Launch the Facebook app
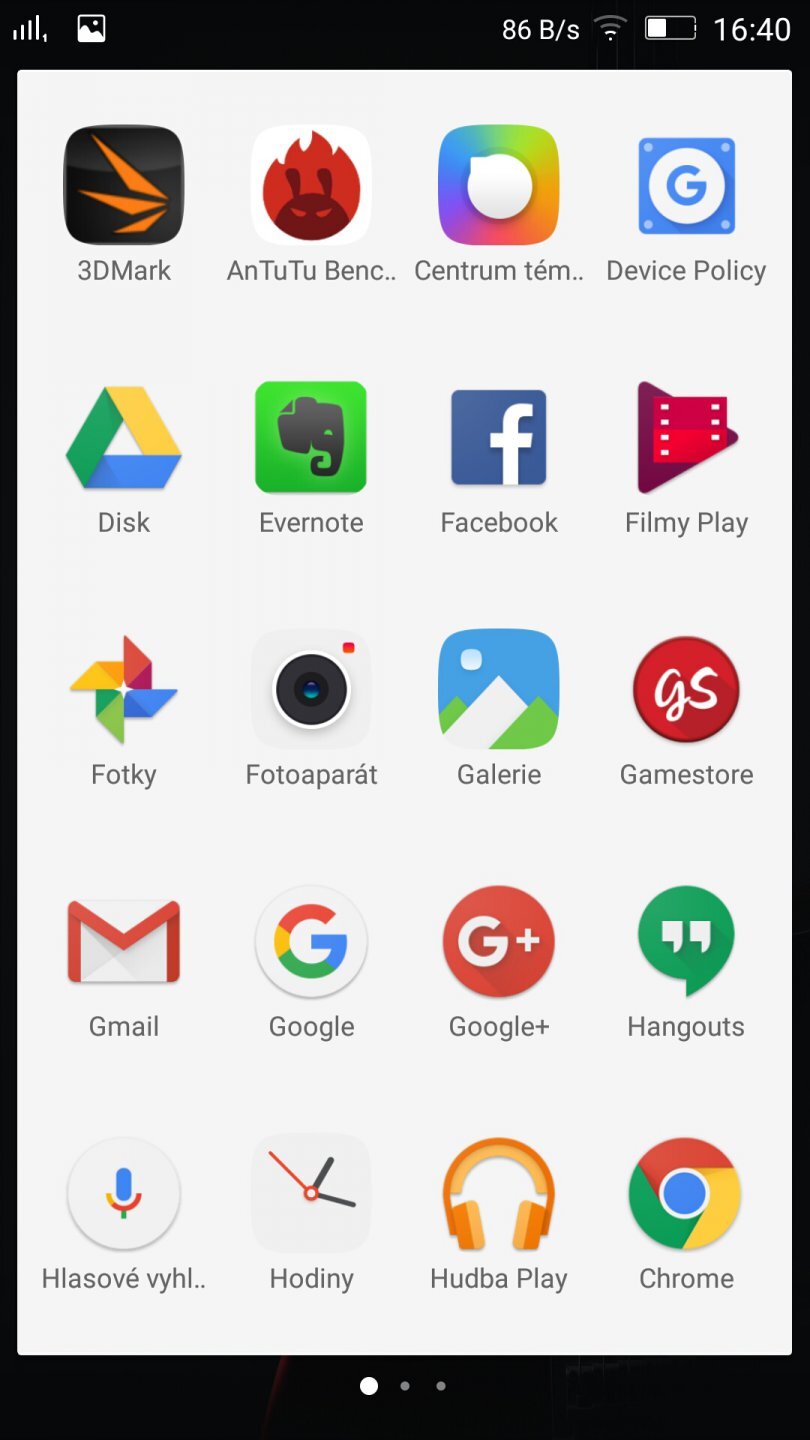The width and height of the screenshot is (810, 1440). [498, 437]
